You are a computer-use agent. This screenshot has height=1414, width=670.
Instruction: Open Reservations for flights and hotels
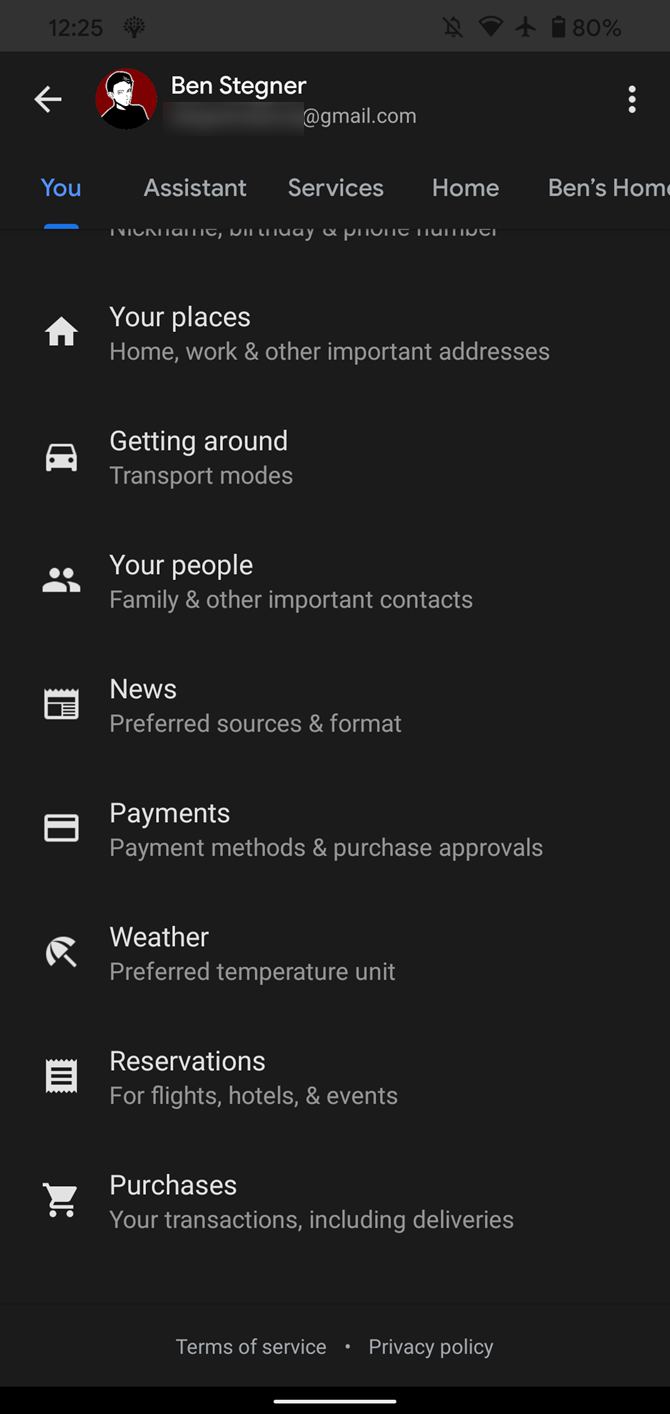click(335, 1078)
